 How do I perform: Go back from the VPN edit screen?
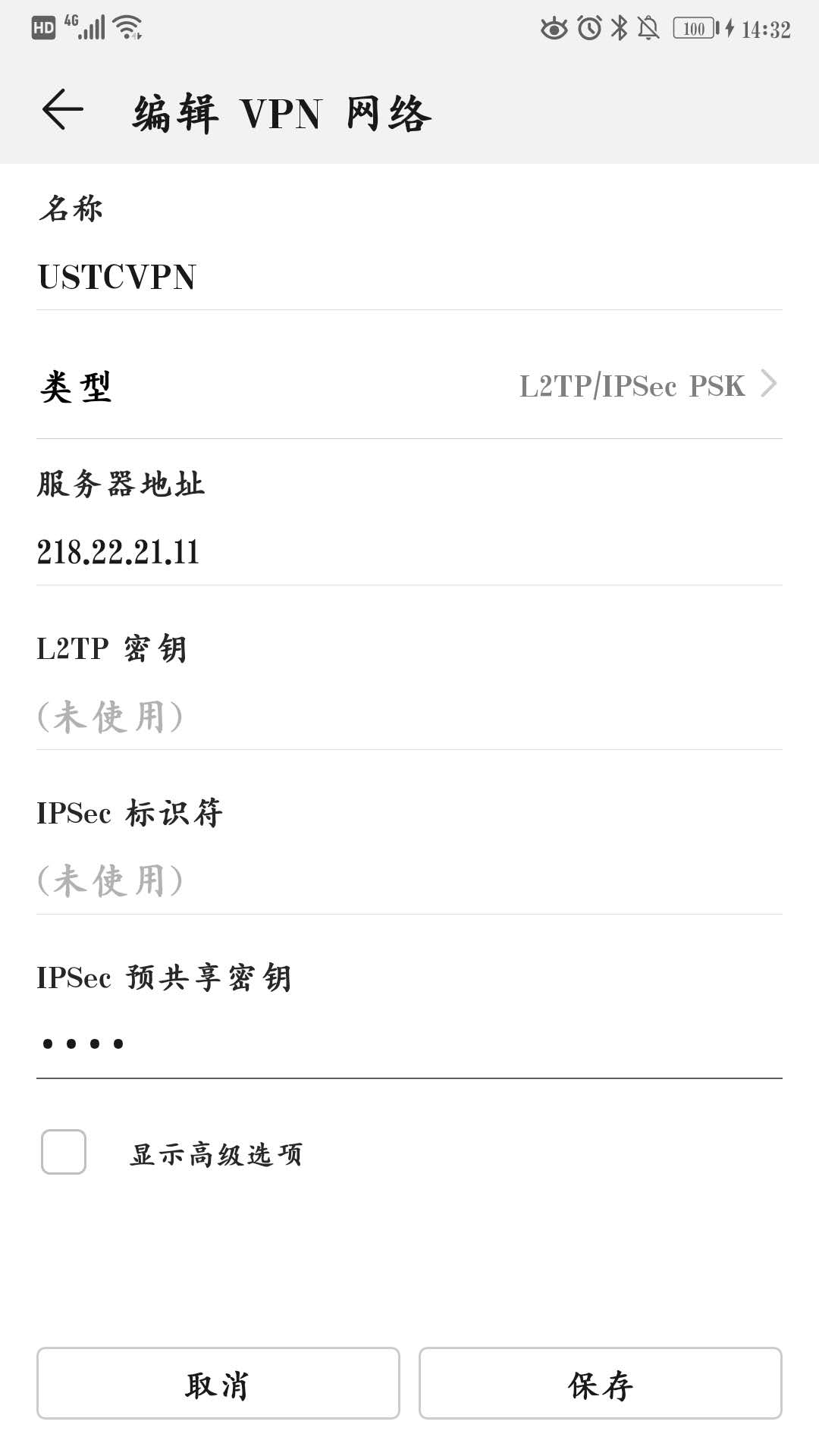(62, 111)
